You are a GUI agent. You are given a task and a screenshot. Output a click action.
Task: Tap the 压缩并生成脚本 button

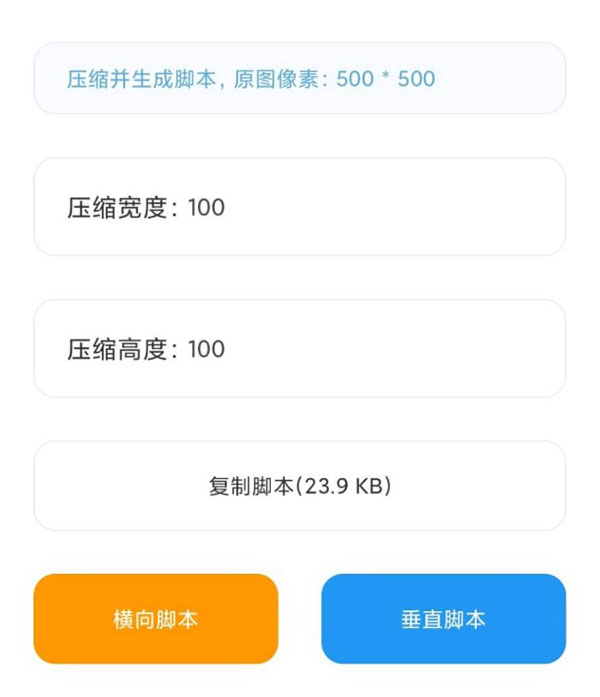[299, 79]
